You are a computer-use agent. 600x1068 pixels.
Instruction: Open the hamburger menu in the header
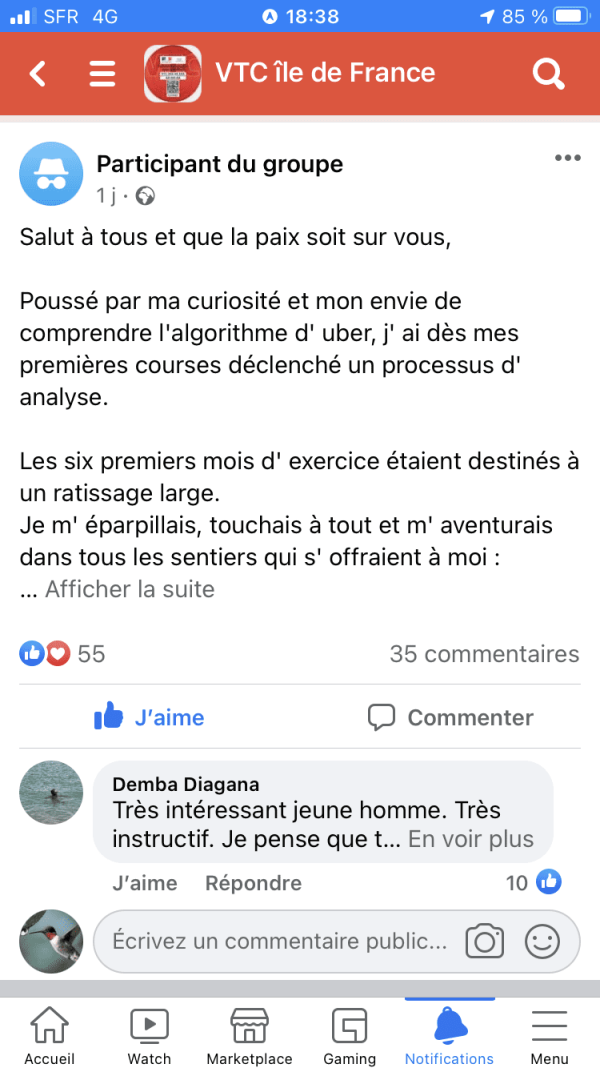tap(102, 73)
